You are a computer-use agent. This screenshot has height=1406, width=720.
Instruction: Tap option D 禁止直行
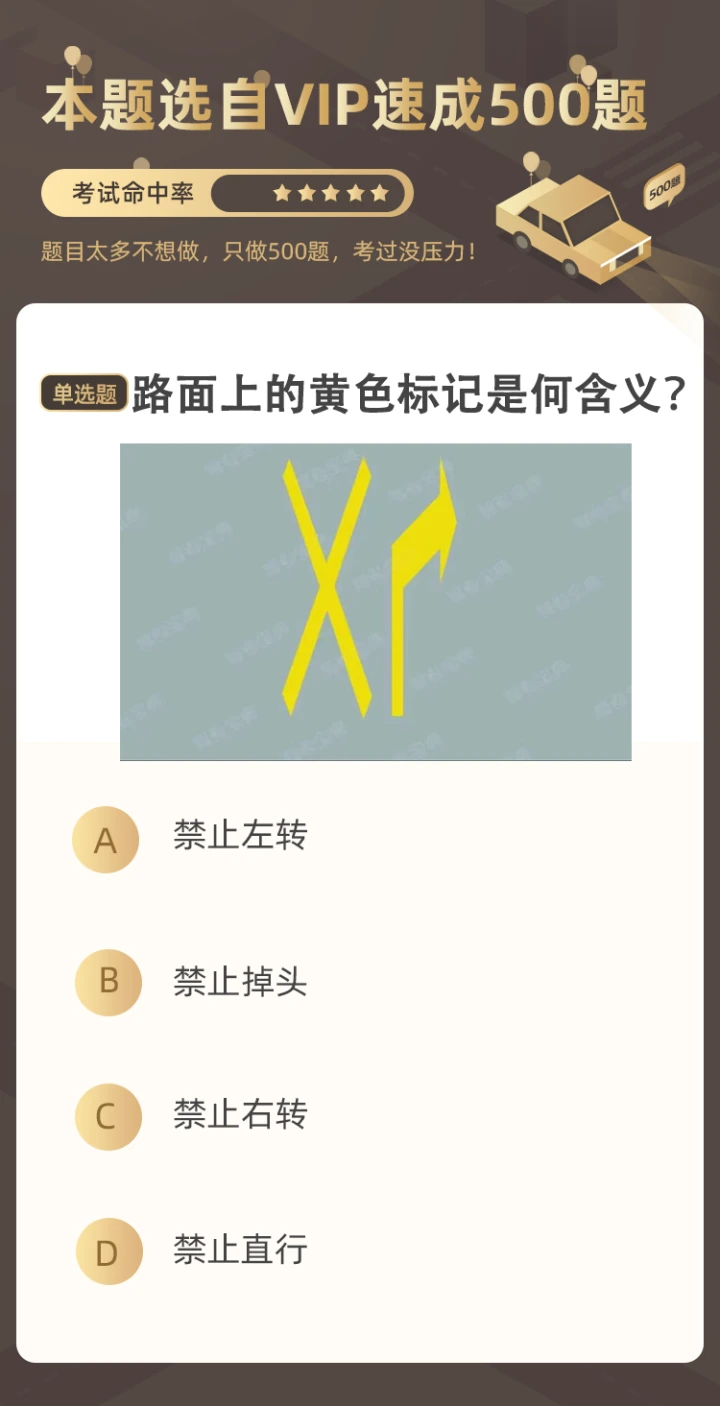108,1251
